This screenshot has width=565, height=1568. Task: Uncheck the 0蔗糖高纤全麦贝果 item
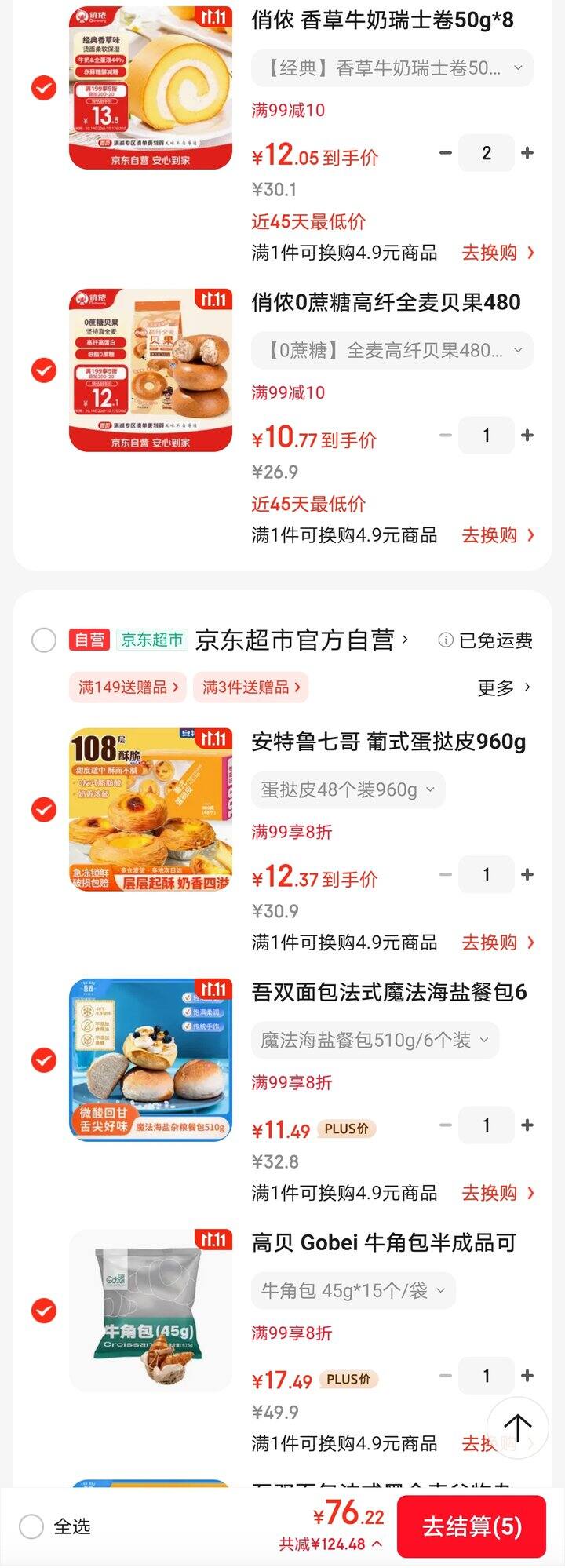pyautogui.click(x=44, y=370)
